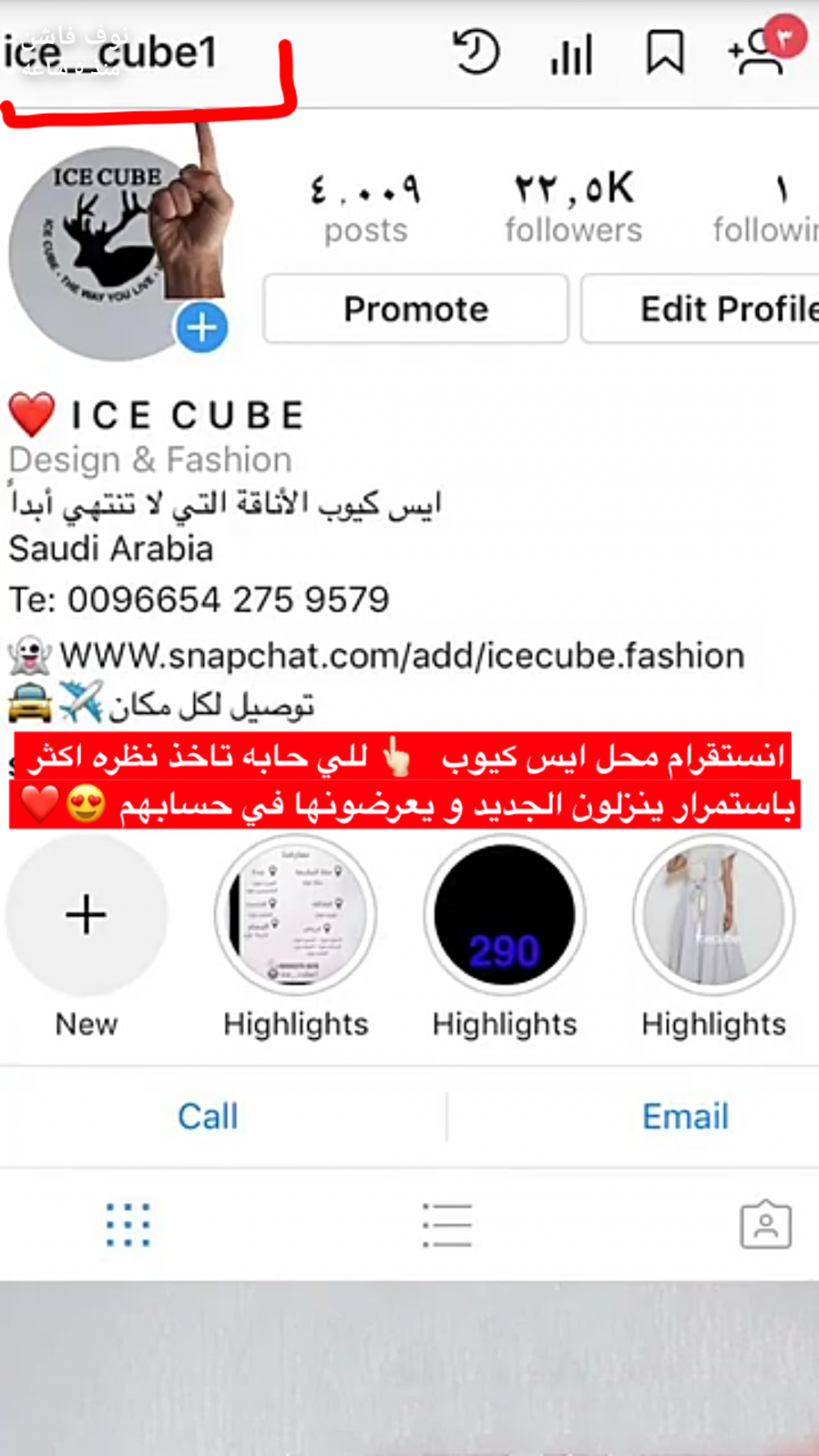This screenshot has width=819, height=1456.
Task: Tap blue plus on profile picture
Action: 201,328
